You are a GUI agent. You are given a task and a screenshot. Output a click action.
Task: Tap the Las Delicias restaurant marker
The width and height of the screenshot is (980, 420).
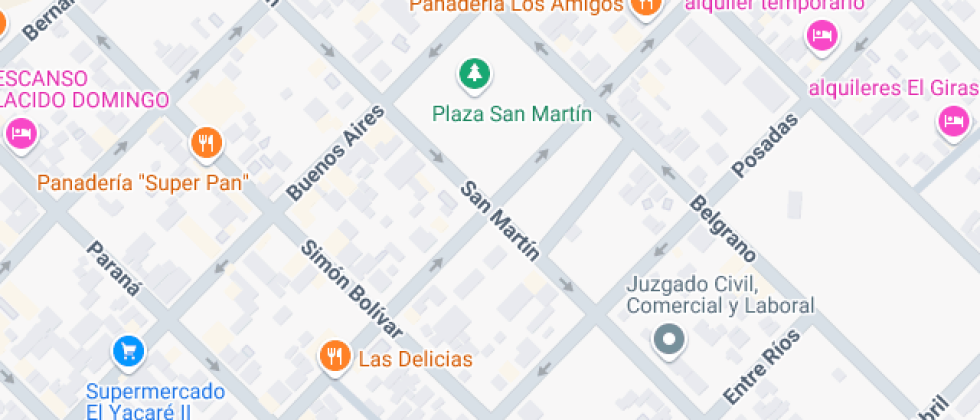pyautogui.click(x=333, y=355)
